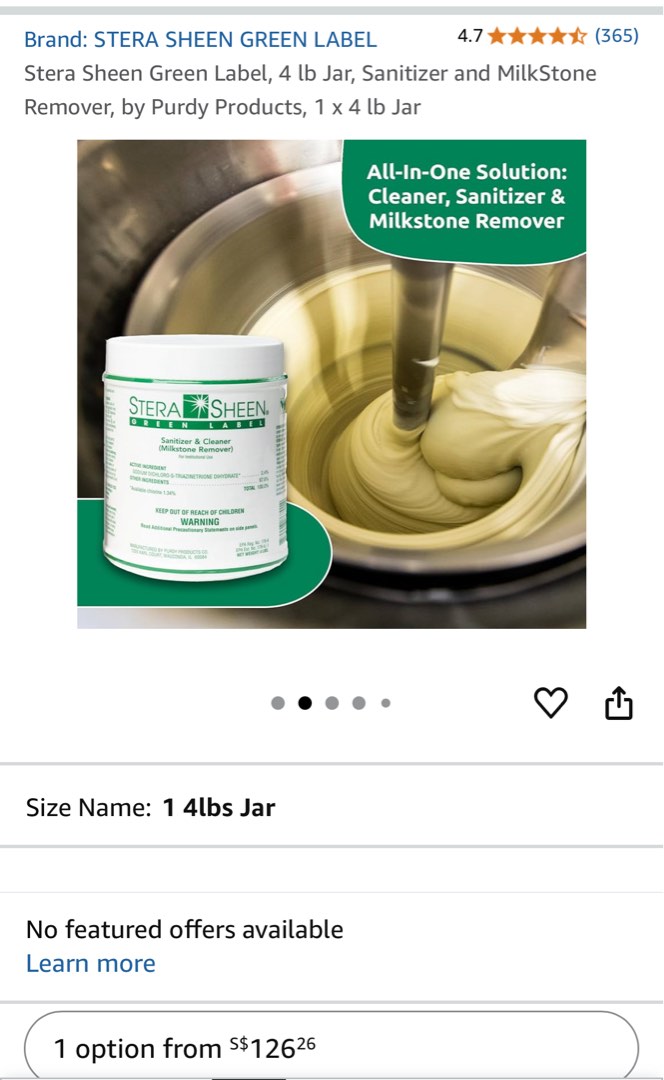Open the Stera Sheen product image

click(331, 384)
